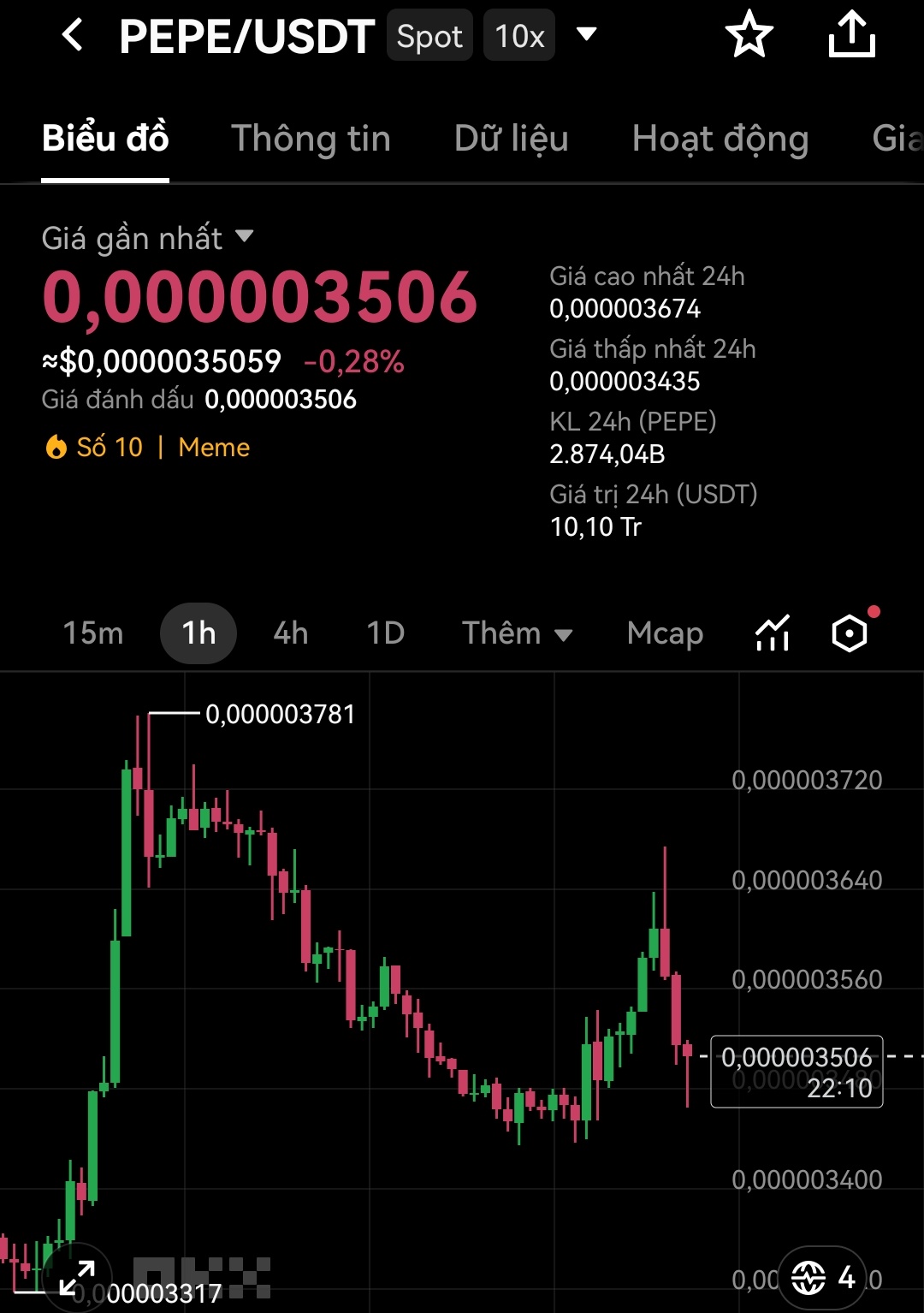The image size is (924, 1313).
Task: Open chart settings hexagon icon
Action: (x=850, y=633)
